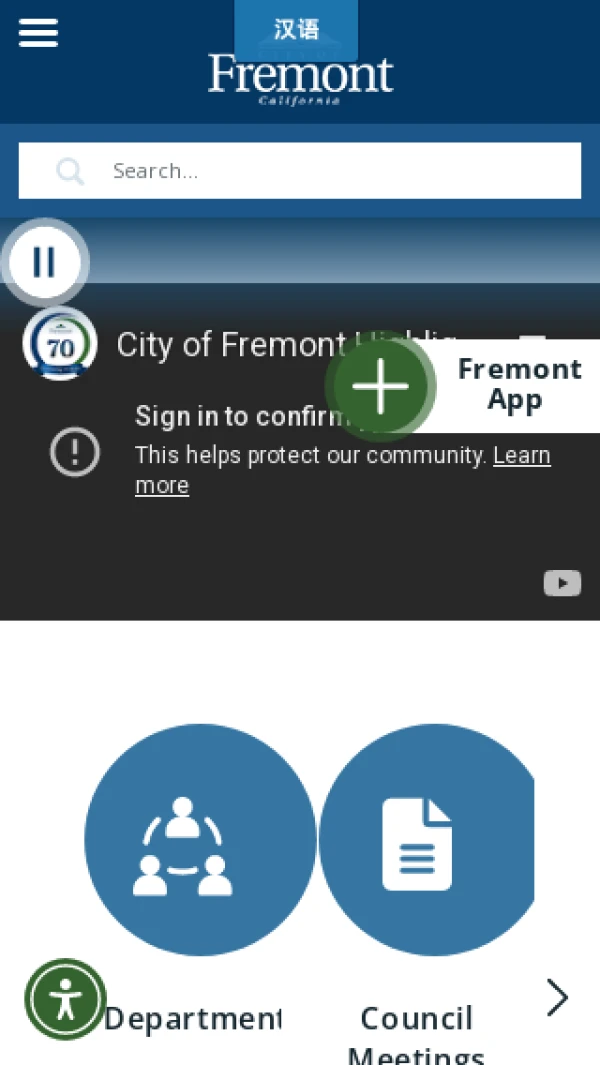Image resolution: width=600 pixels, height=1065 pixels.
Task: Go to the Fremont California homepage logo
Action: tap(300, 78)
